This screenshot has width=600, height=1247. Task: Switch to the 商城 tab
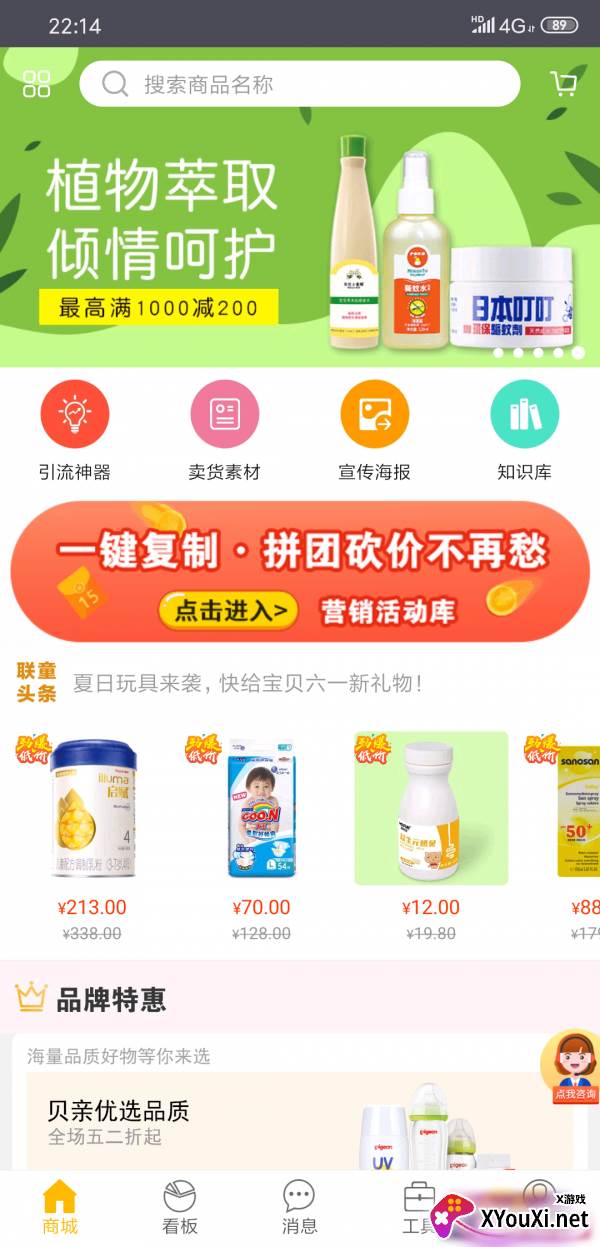60,1206
